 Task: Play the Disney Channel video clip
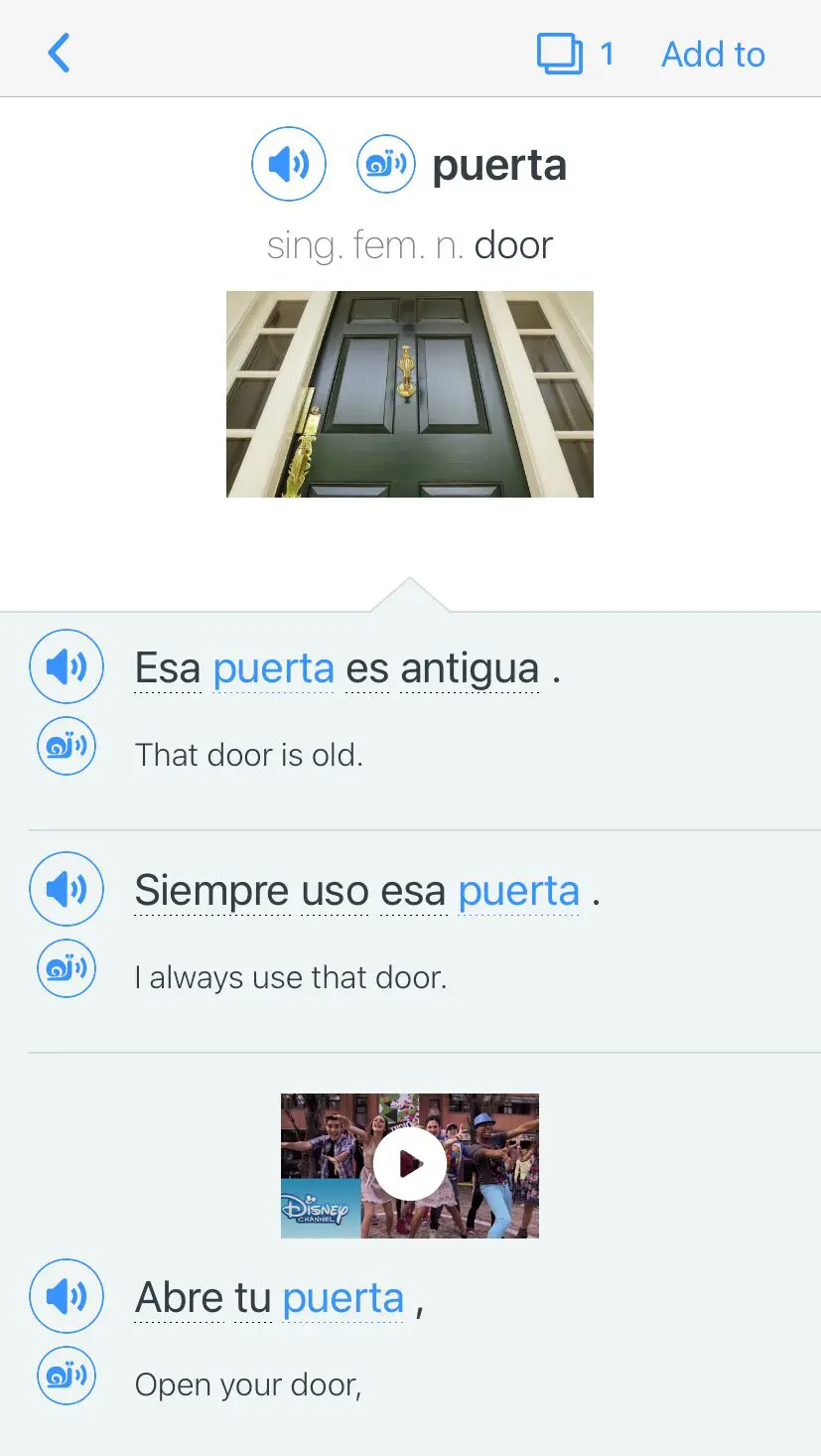pyautogui.click(x=410, y=1165)
